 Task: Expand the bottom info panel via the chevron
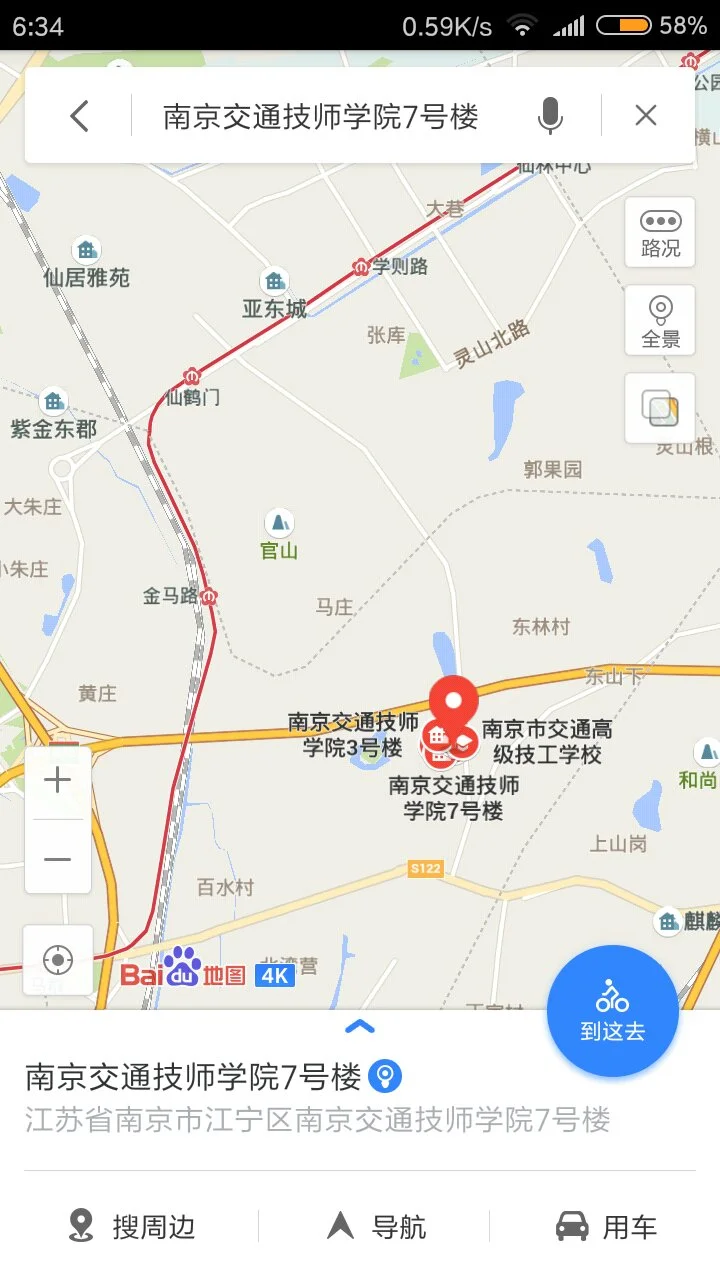pos(359,1026)
